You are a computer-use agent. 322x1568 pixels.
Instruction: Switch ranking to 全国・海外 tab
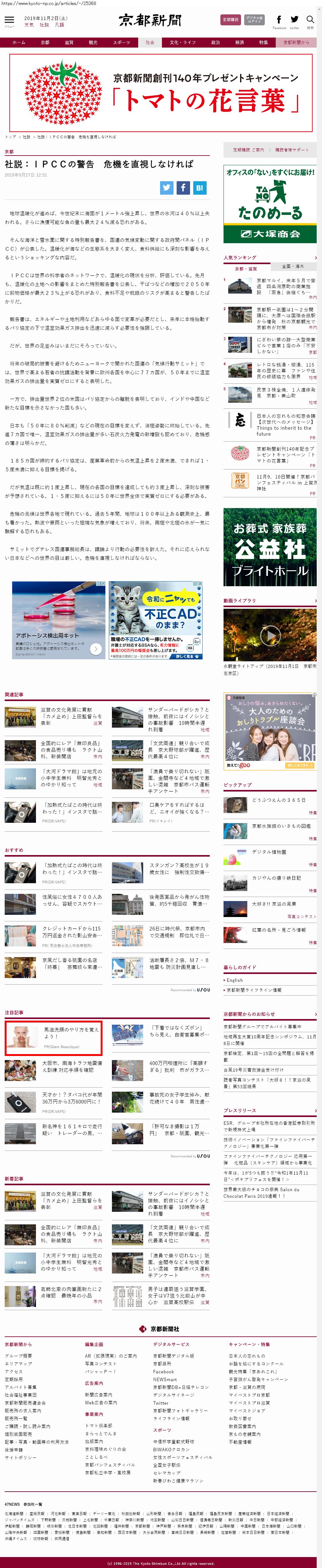click(x=293, y=267)
